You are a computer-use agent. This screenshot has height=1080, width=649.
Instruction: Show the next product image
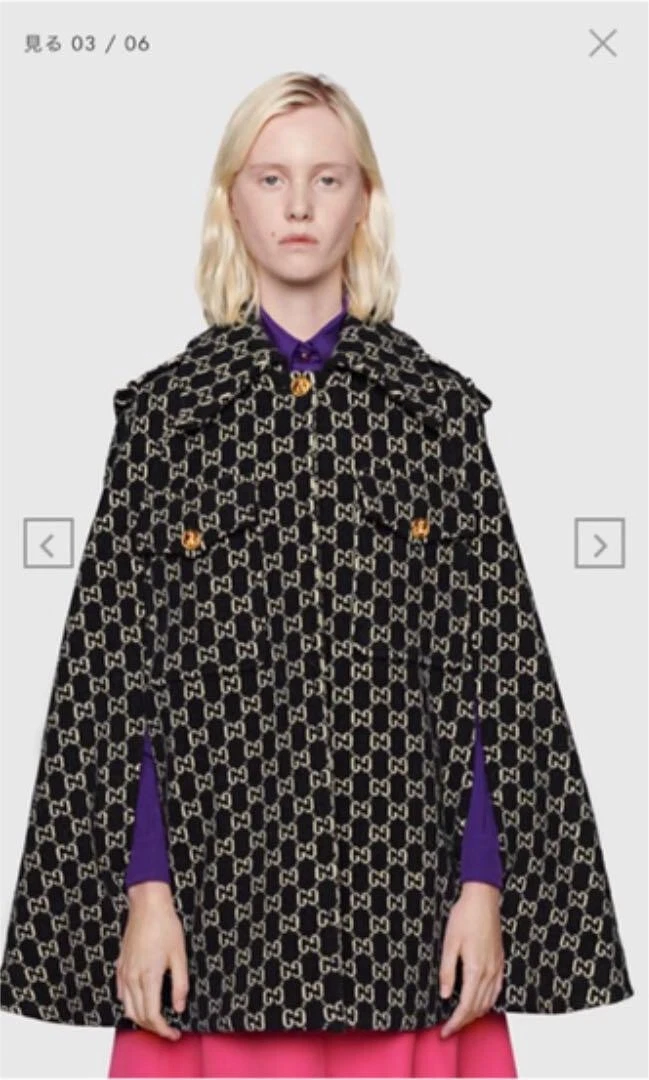pos(600,543)
